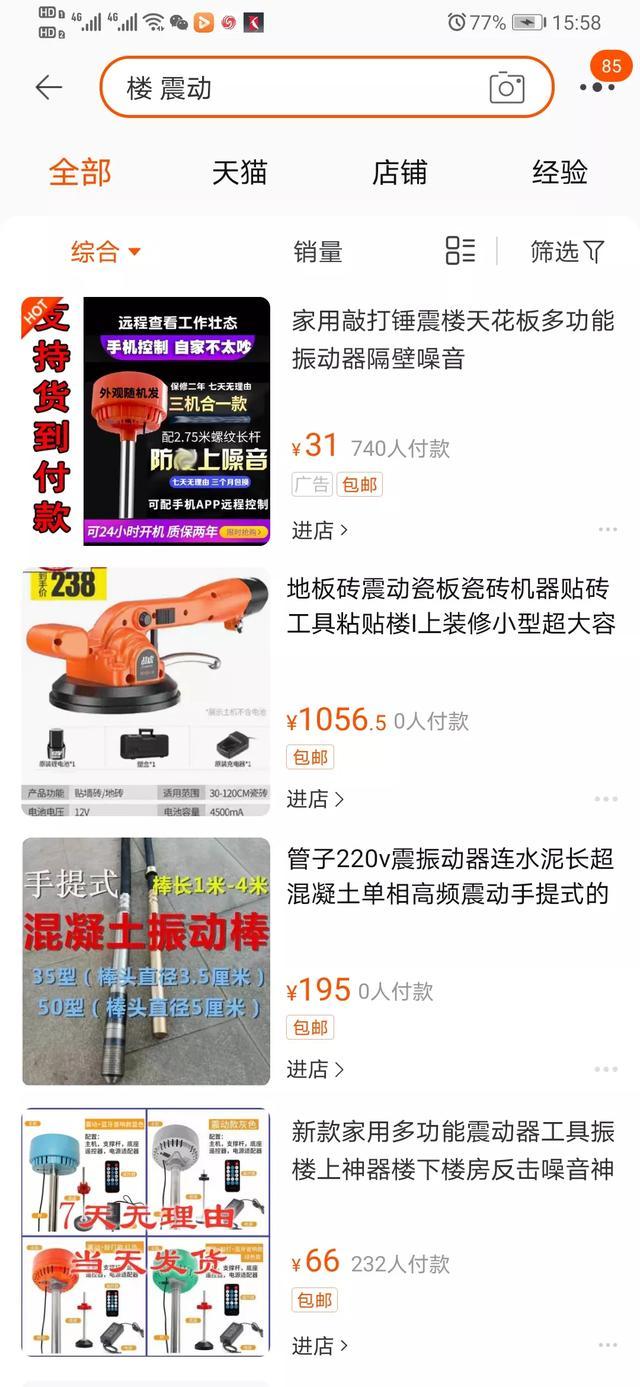This screenshot has height=1387, width=640.
Task: Open the ¥1056.5 地板砖震动 tile machine listing
Action: [x=450, y=606]
